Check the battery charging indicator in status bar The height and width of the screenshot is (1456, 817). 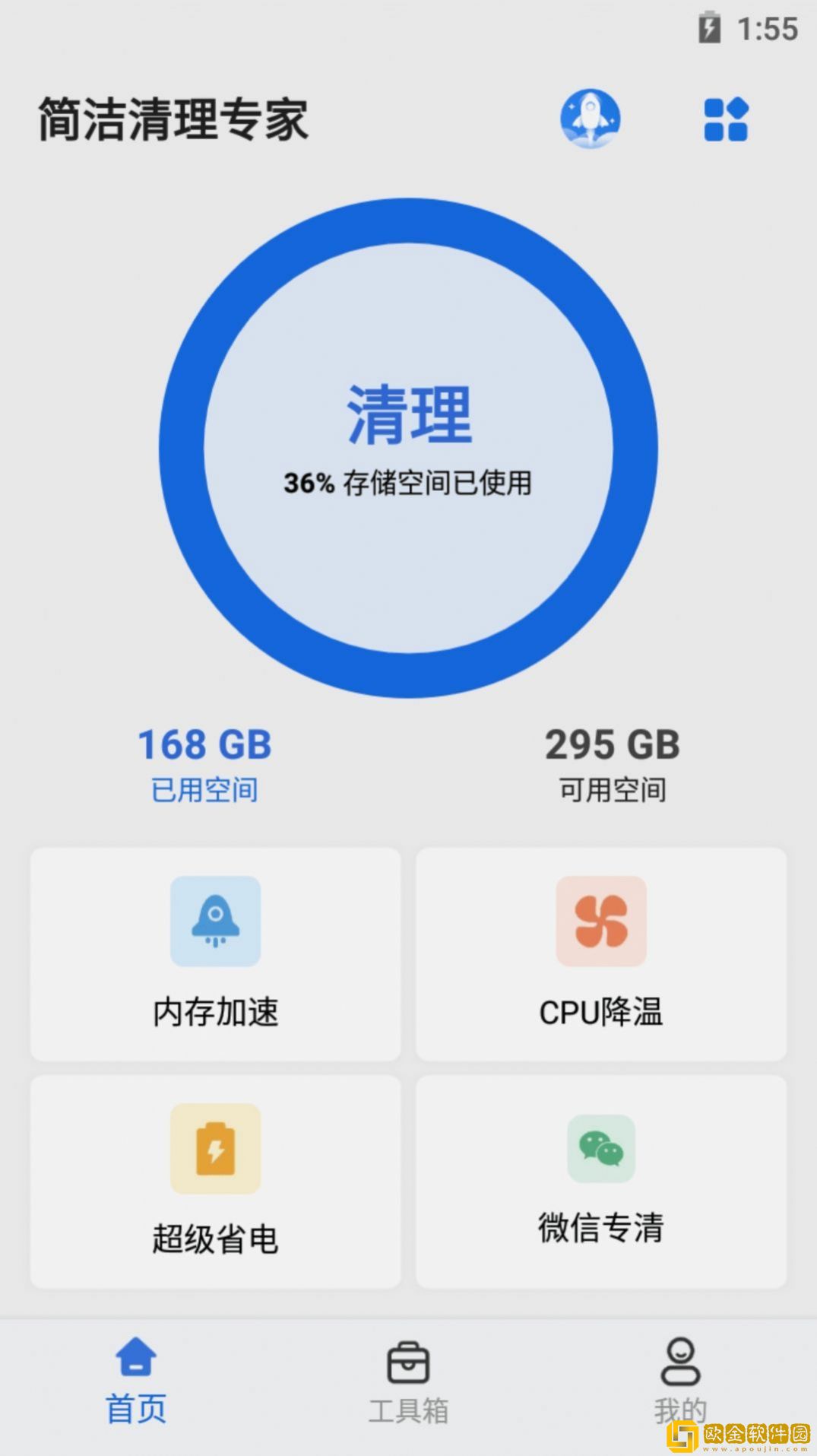pyautogui.click(x=710, y=29)
